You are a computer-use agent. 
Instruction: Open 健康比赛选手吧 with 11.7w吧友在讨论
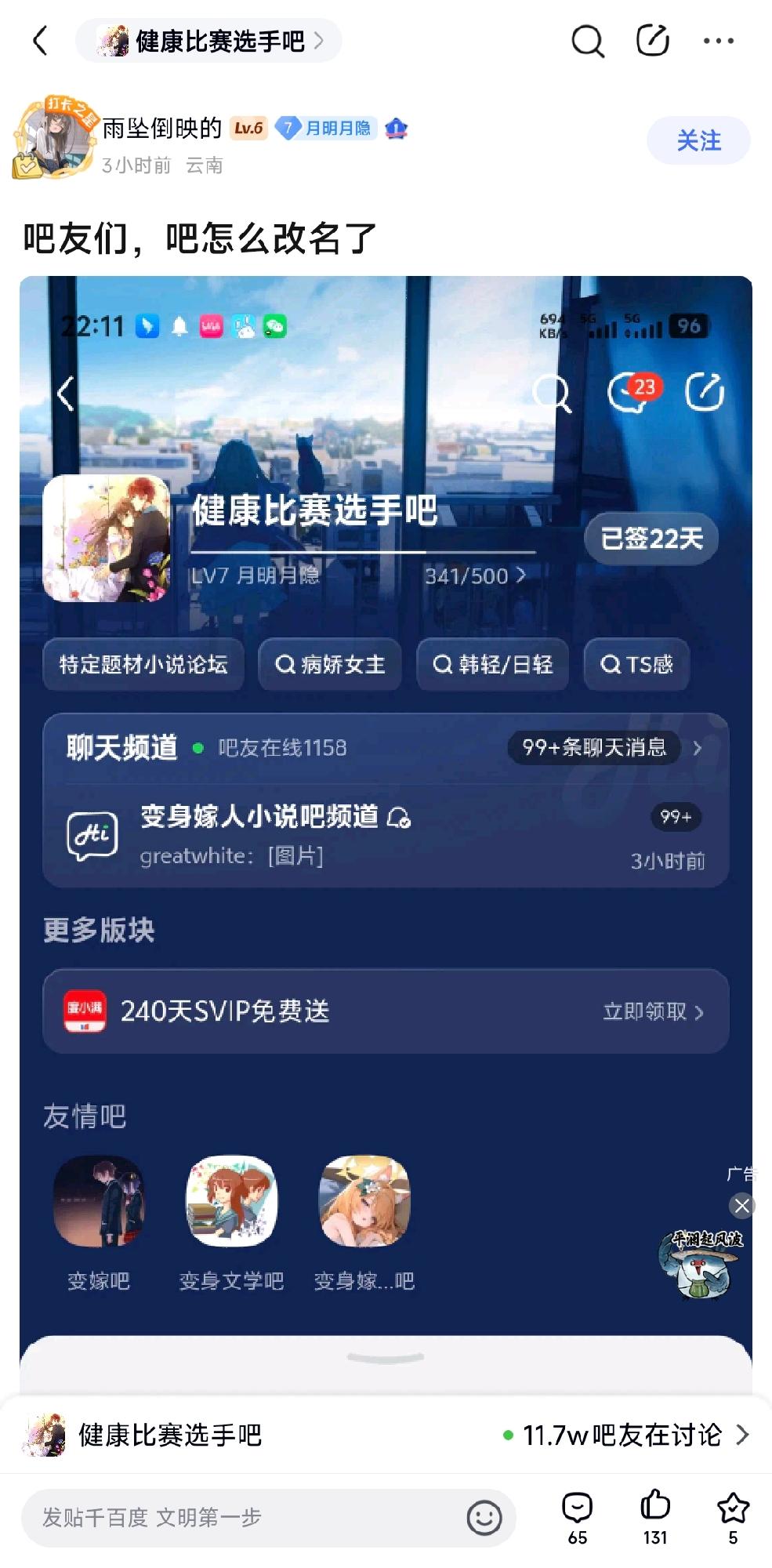pos(386,1435)
